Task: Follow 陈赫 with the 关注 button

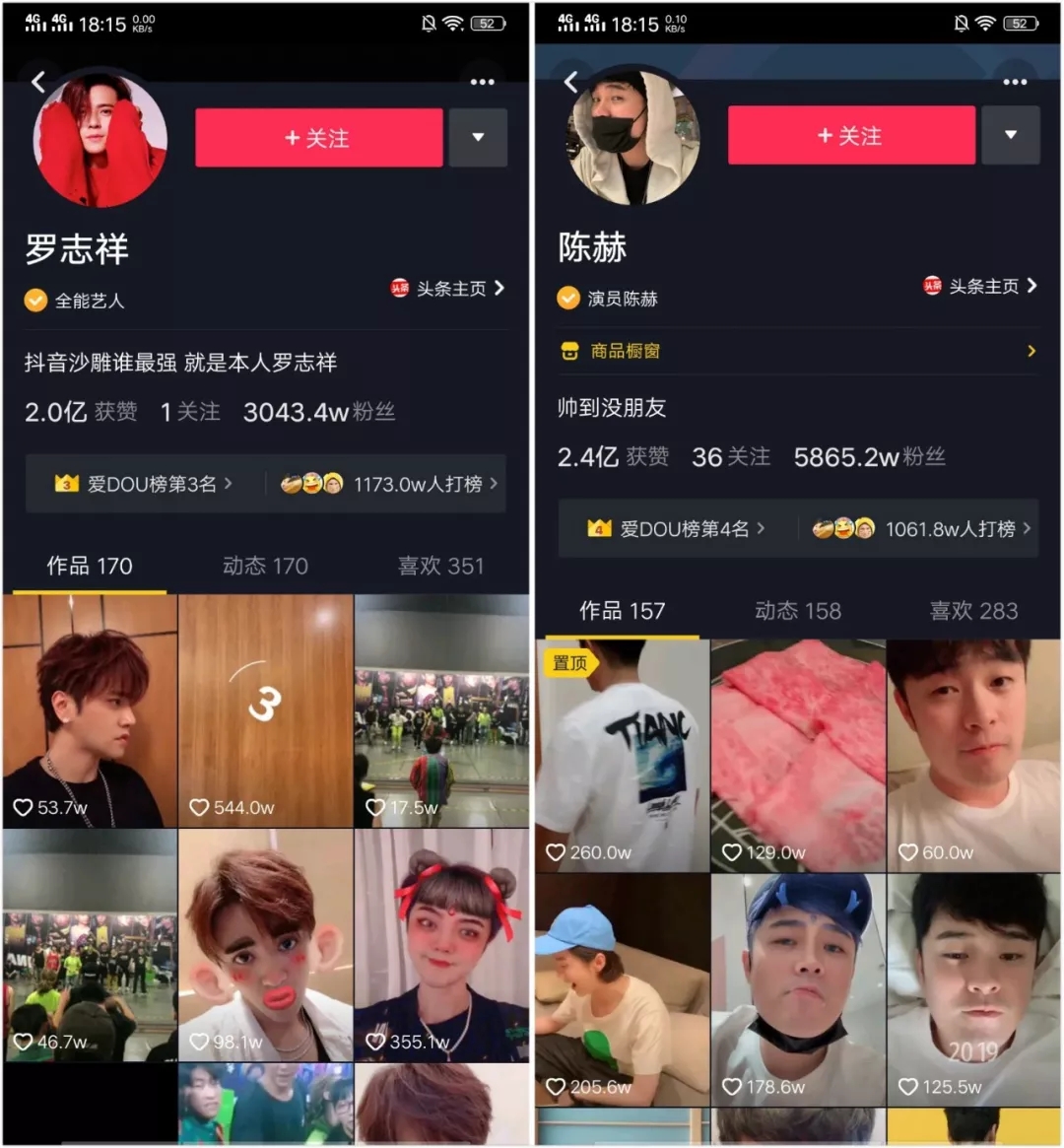Action: [851, 136]
